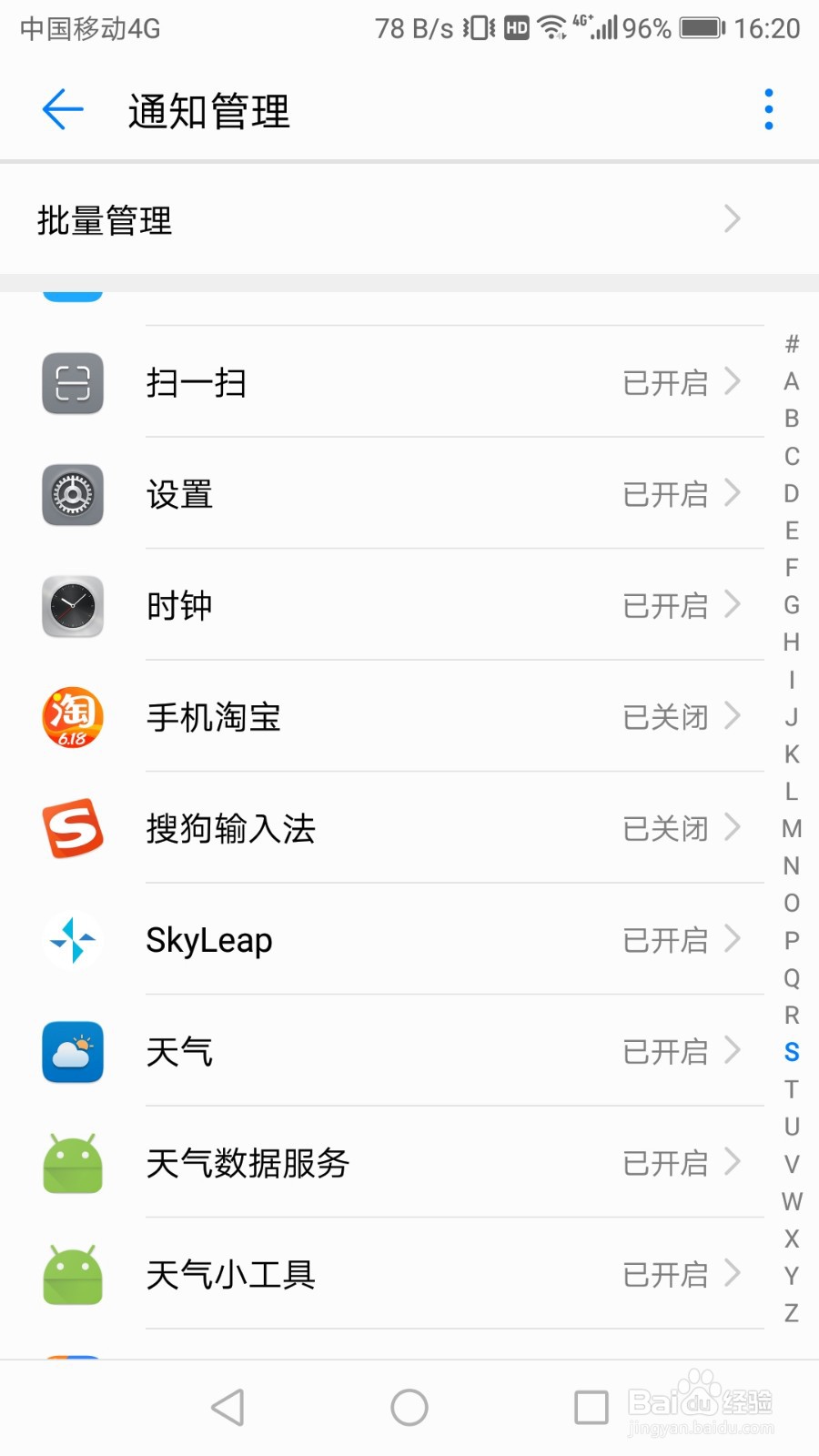The width and height of the screenshot is (819, 1456).
Task: Open the 扫一扫 app icon
Action: click(x=73, y=383)
